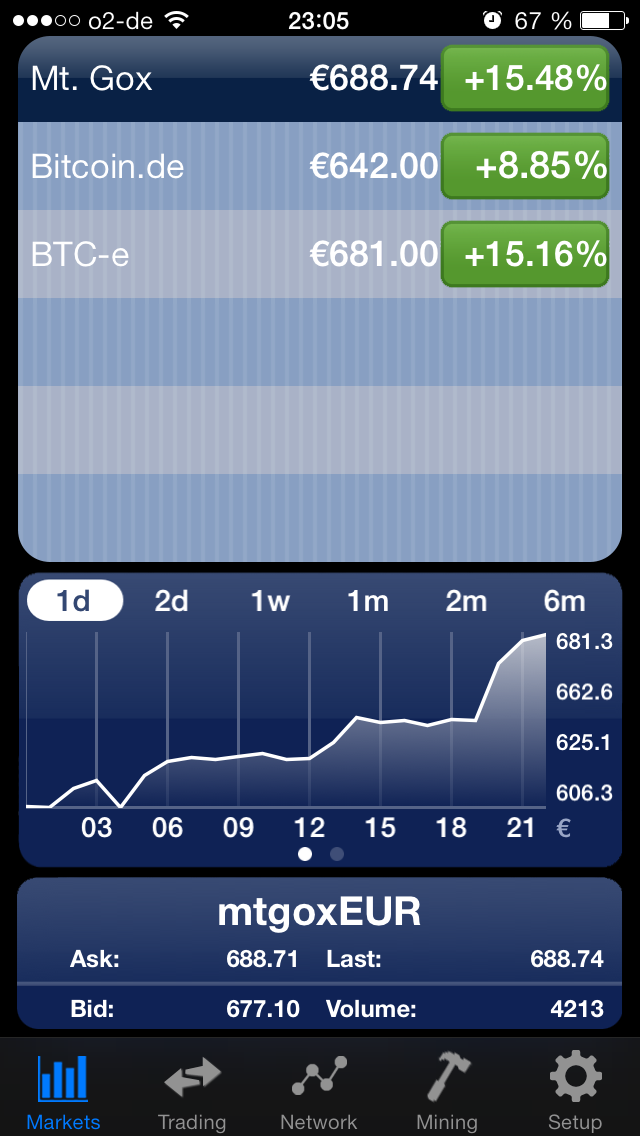Tap the +15.48% change button
640x1136 pixels.
525,78
